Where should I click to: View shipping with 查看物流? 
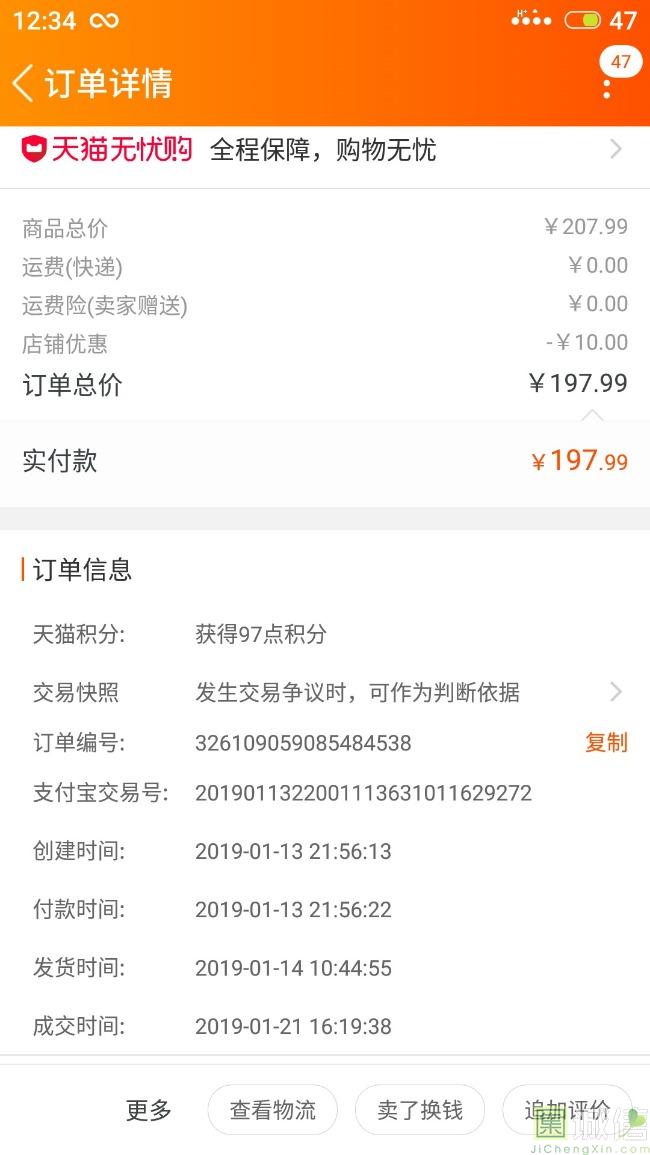[x=273, y=1109]
